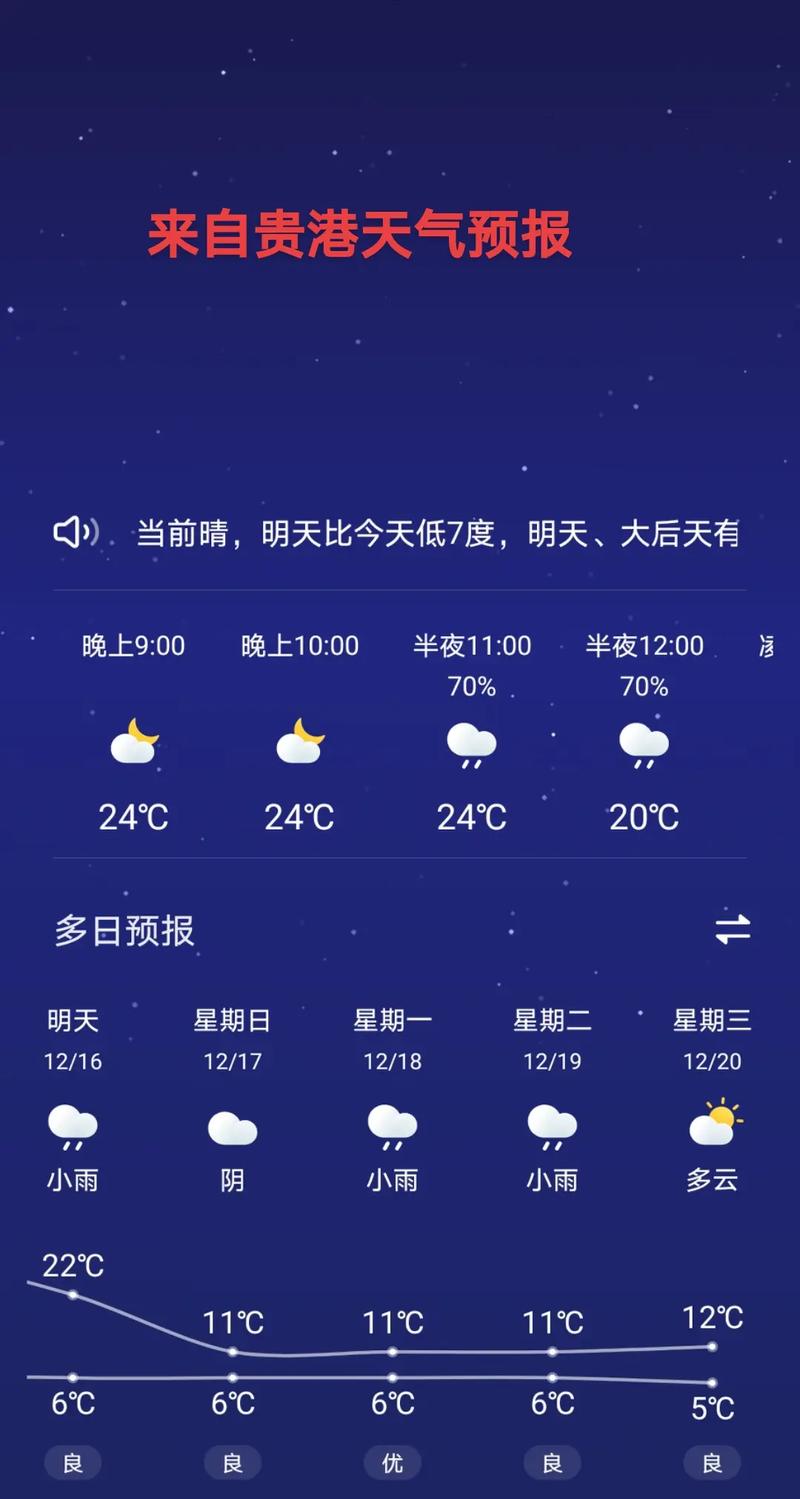Tap the 来自贵港天气预报 title text
Image resolution: width=800 pixels, height=1499 pixels.
(x=364, y=232)
